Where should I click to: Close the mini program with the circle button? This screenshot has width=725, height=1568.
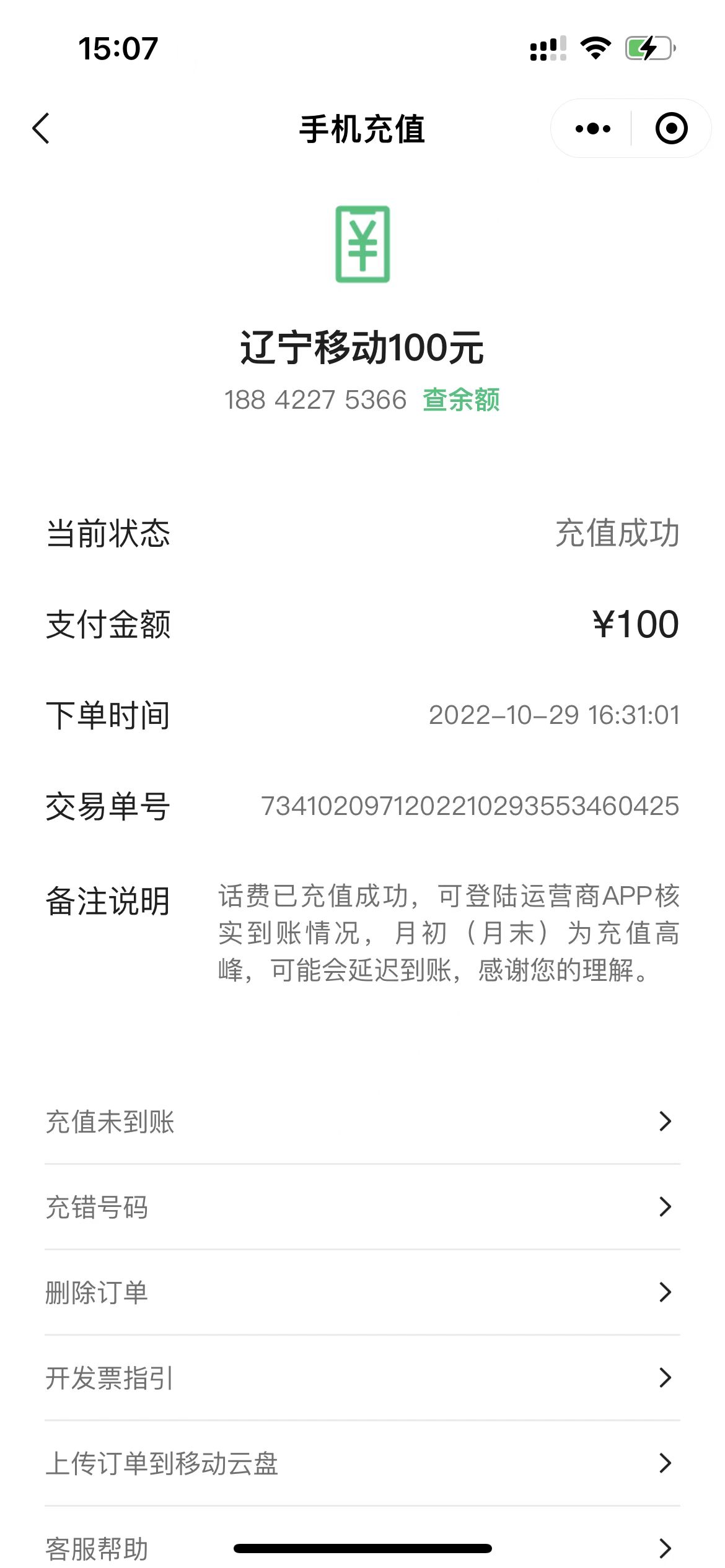671,129
